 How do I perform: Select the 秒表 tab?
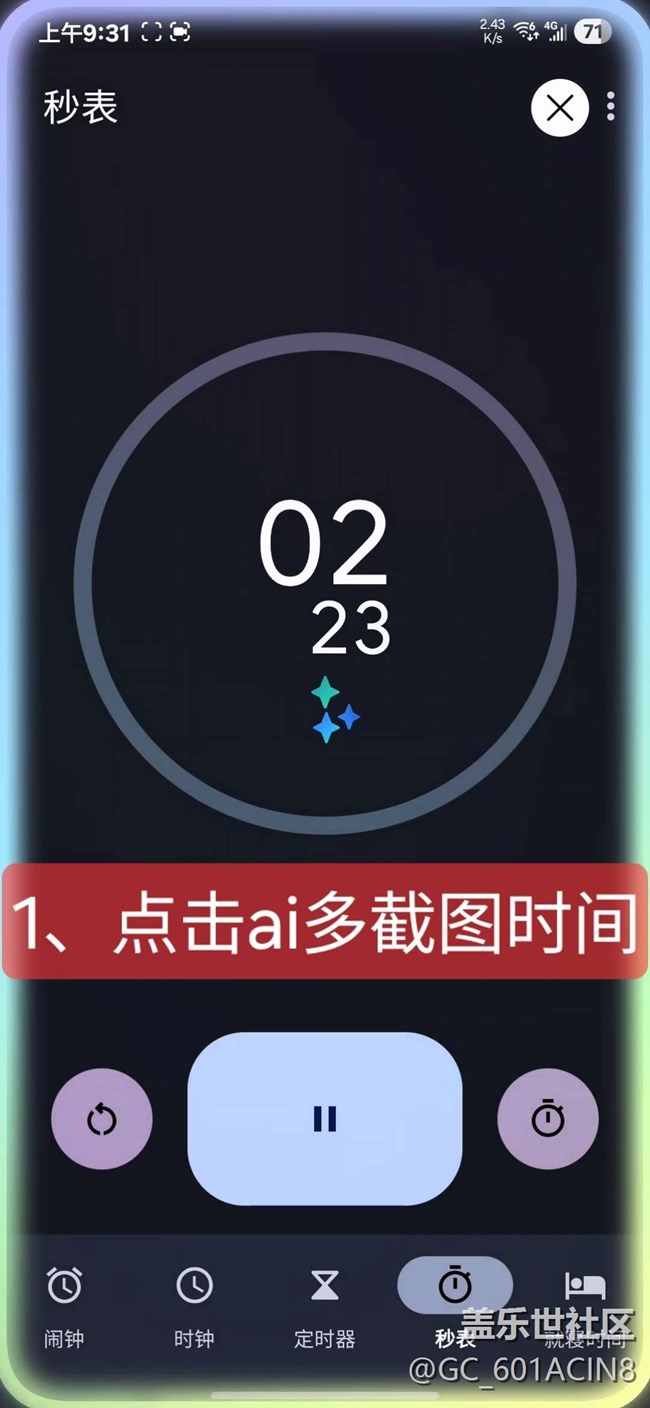(x=455, y=1300)
